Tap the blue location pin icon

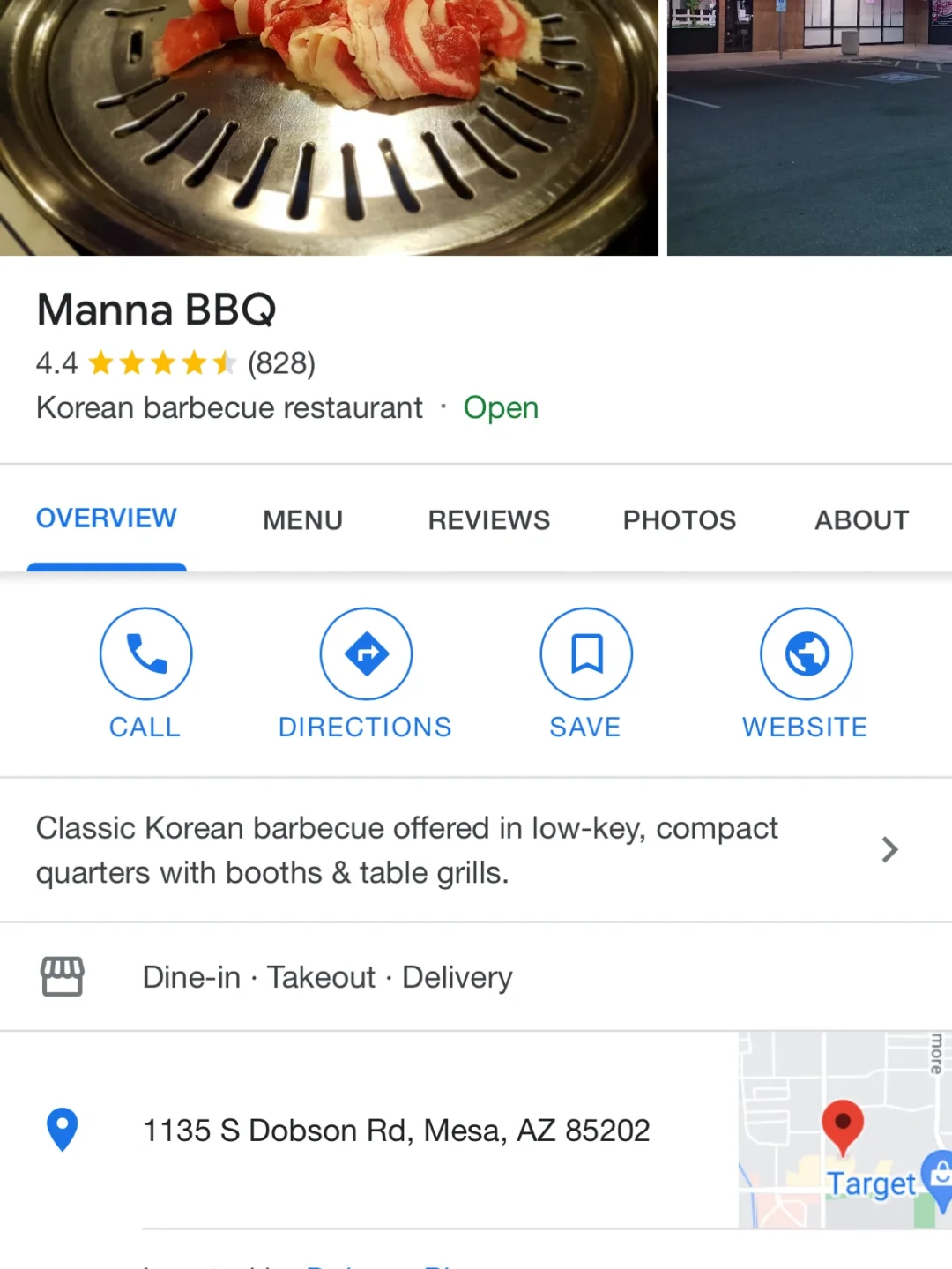62,1130
